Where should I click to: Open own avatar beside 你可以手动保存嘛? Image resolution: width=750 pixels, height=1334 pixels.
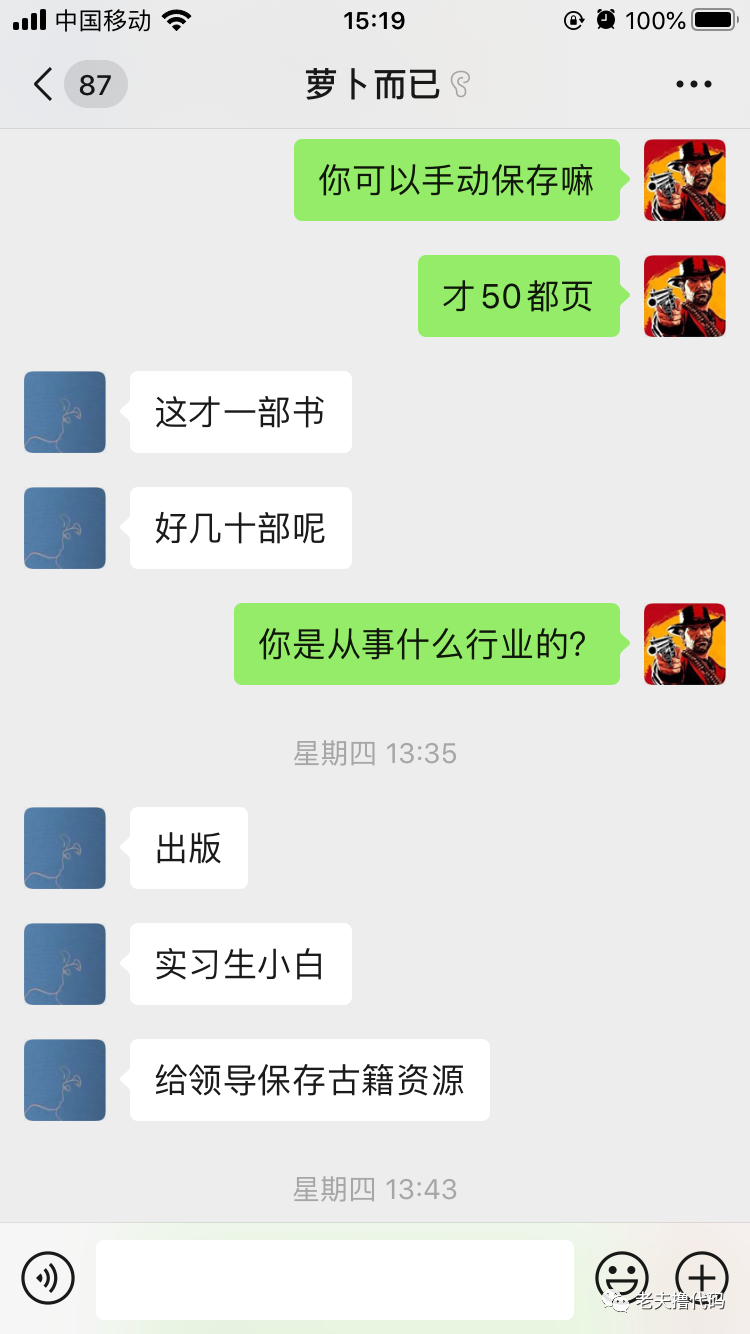tap(684, 180)
